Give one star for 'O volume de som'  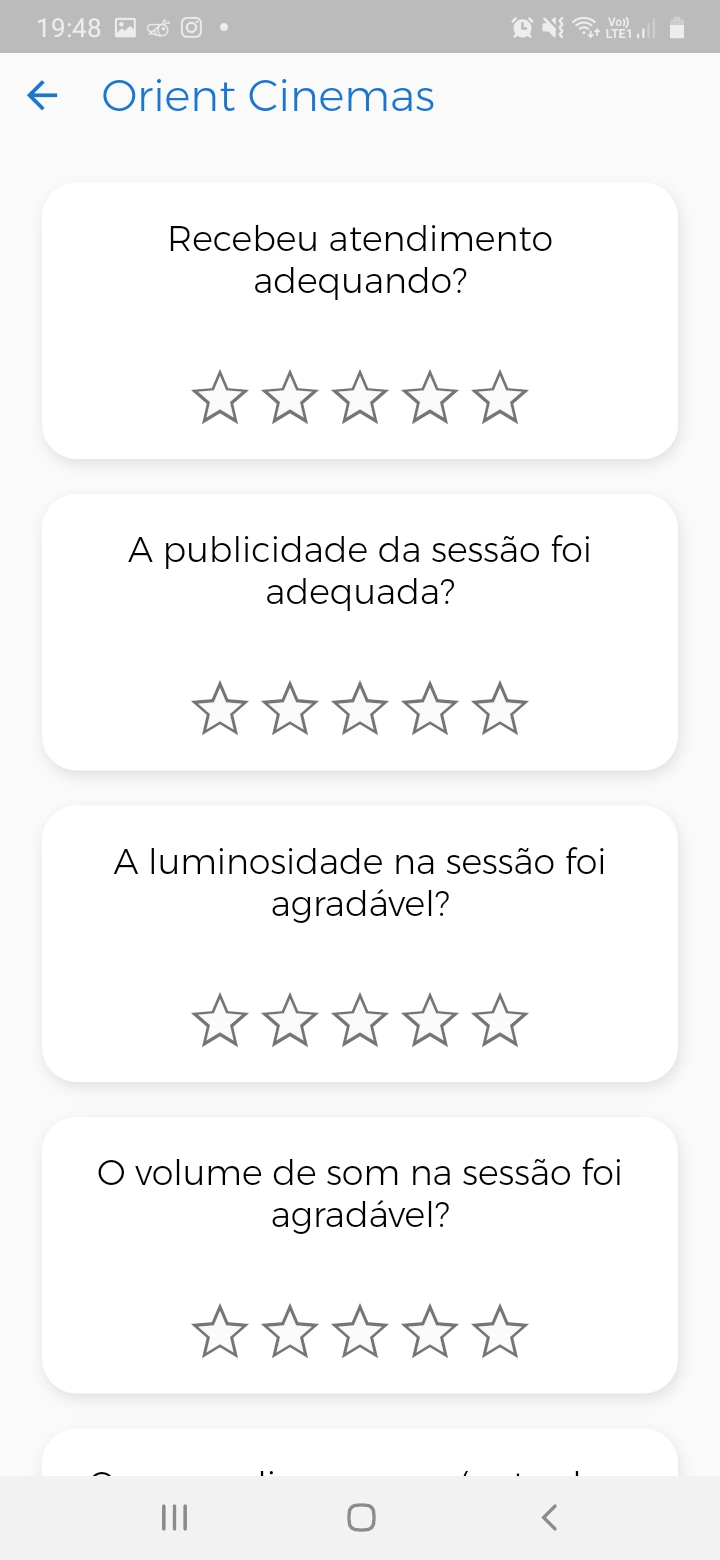click(219, 1332)
